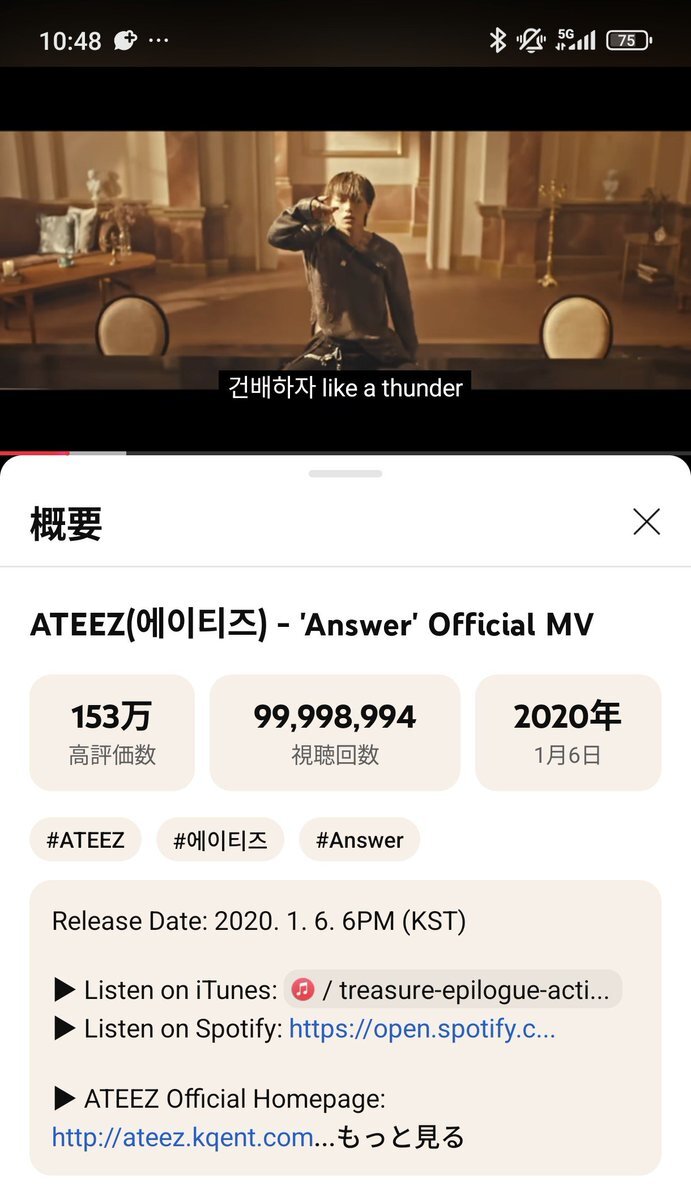Open the Spotify link in the description
The width and height of the screenshot is (691, 1200).
(421, 1029)
